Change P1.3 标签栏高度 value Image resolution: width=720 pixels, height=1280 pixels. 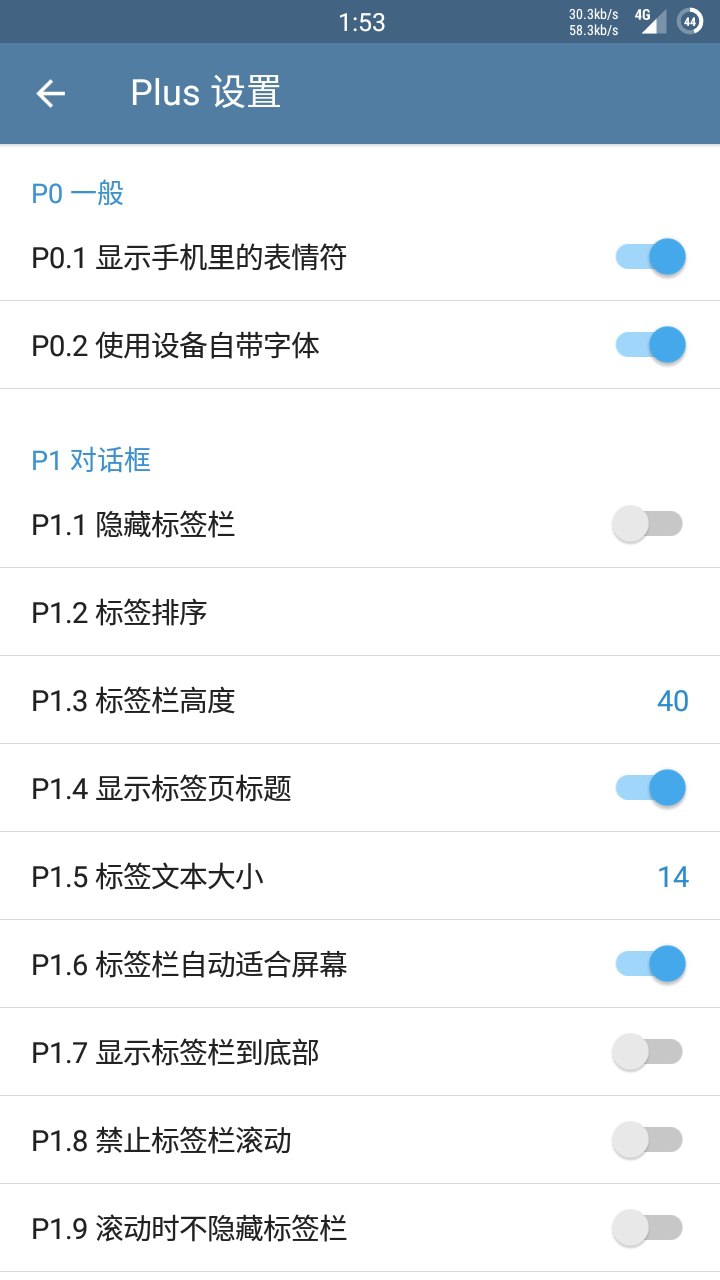672,701
